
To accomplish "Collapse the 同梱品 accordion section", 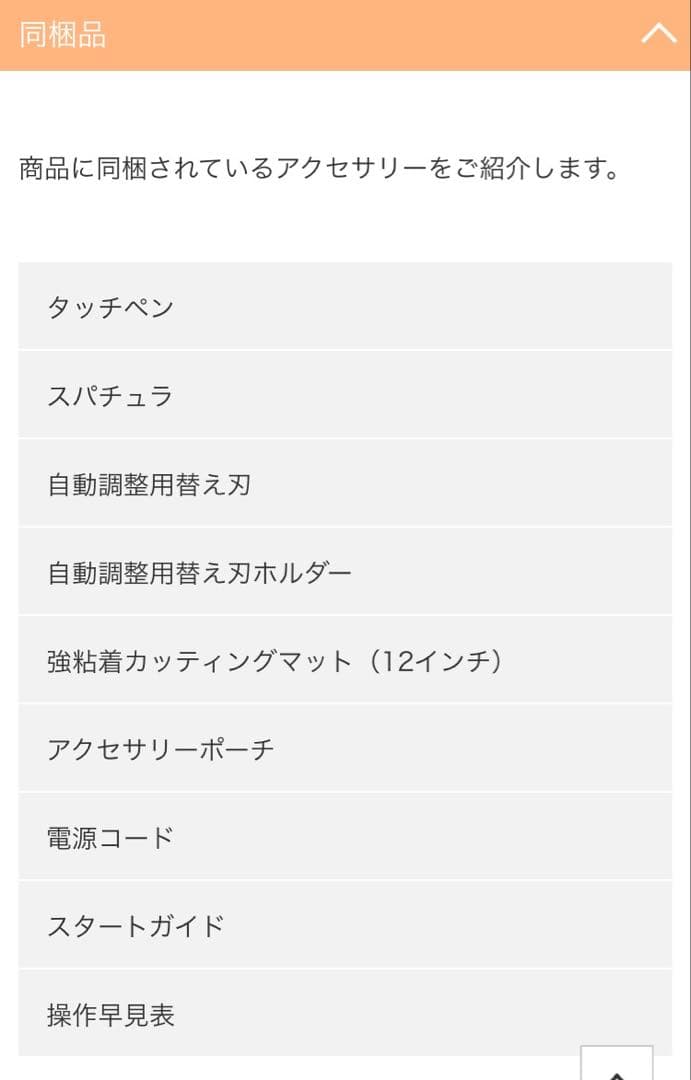I will pyautogui.click(x=658, y=34).
